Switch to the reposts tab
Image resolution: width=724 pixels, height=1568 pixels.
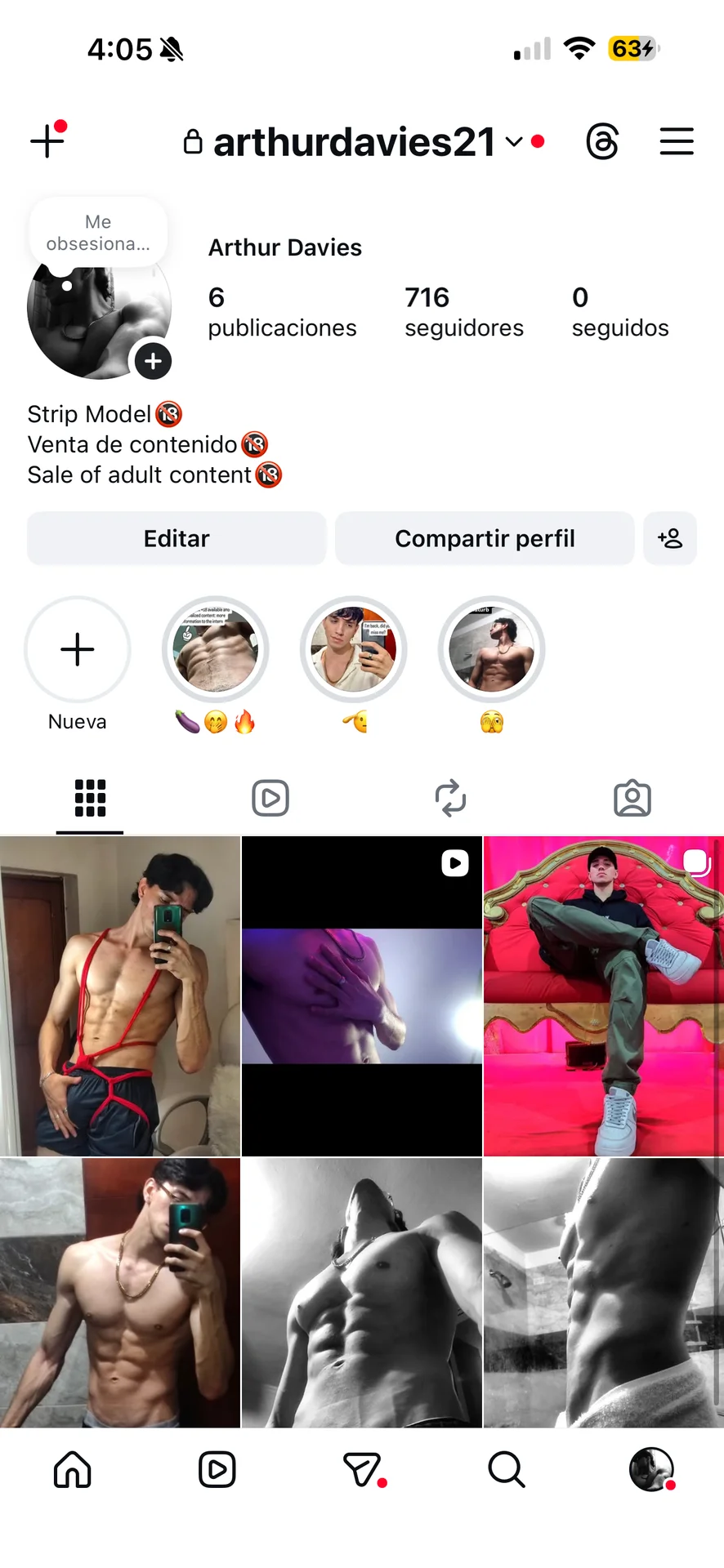tap(451, 798)
